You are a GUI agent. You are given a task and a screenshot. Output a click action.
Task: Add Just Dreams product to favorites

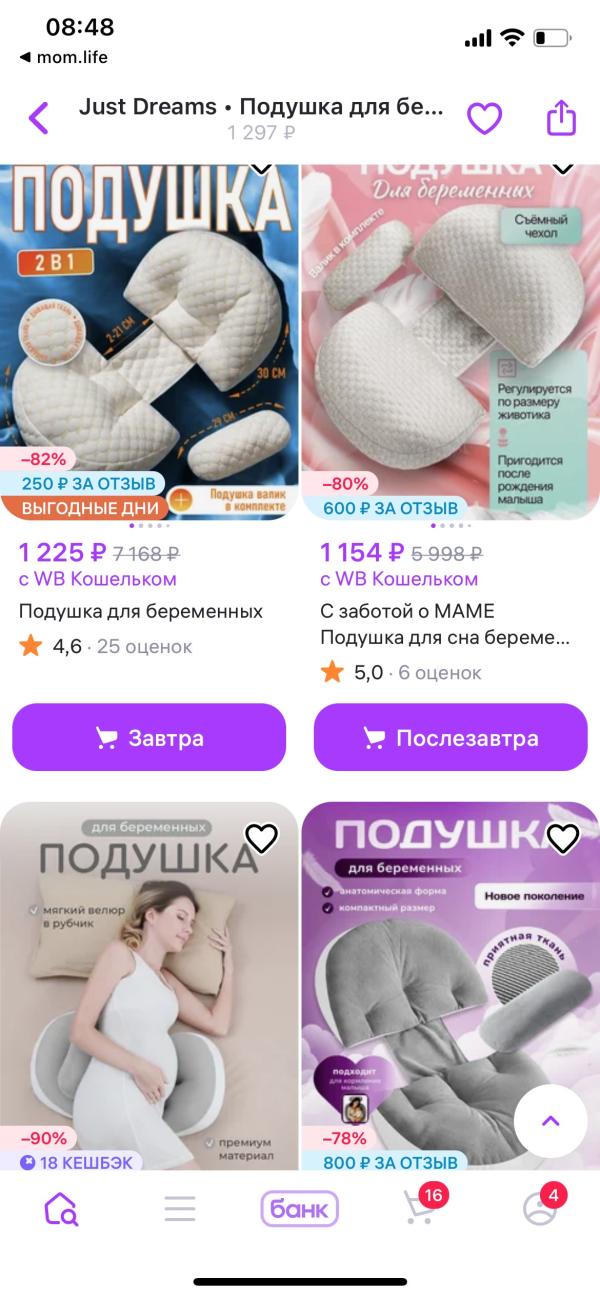point(485,119)
